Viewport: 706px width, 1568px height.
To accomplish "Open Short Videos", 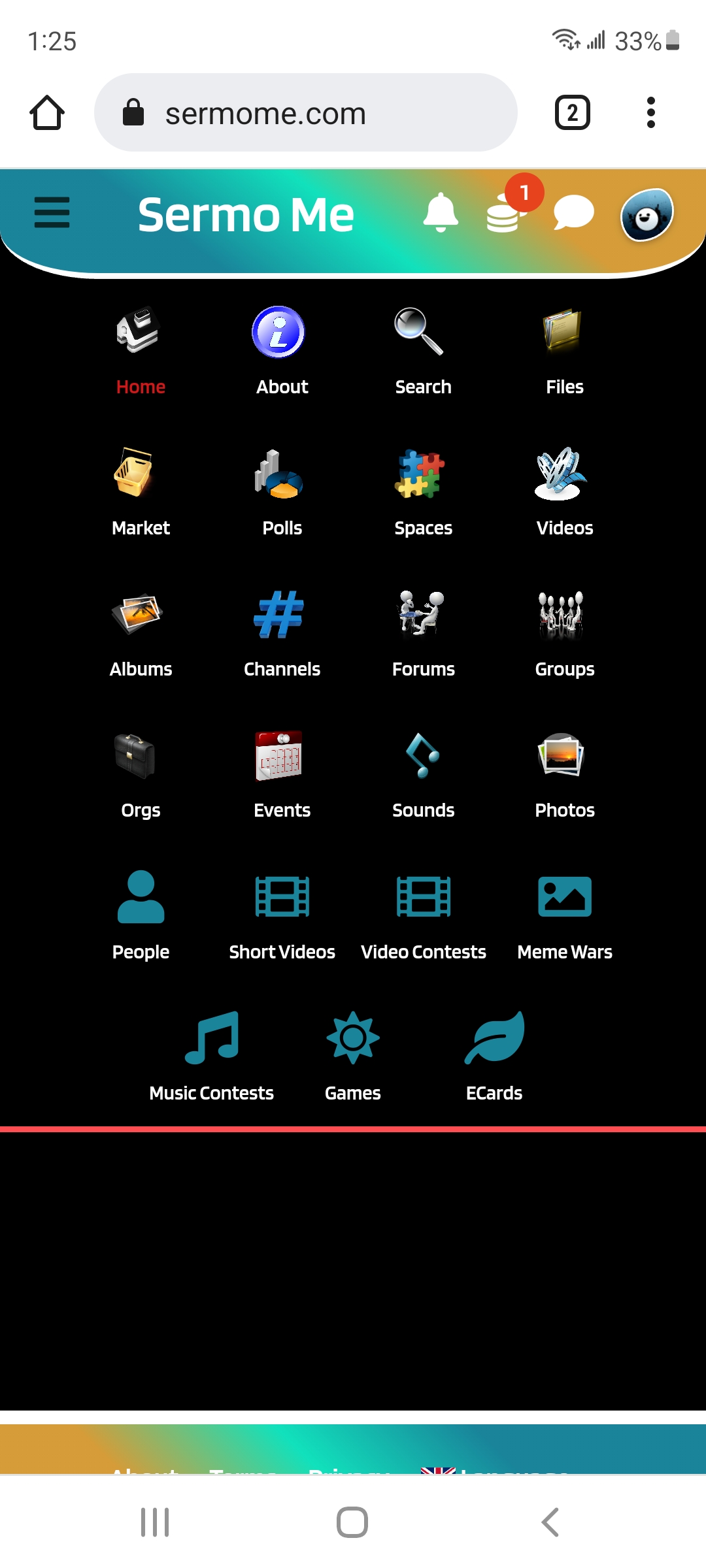I will pos(282,916).
